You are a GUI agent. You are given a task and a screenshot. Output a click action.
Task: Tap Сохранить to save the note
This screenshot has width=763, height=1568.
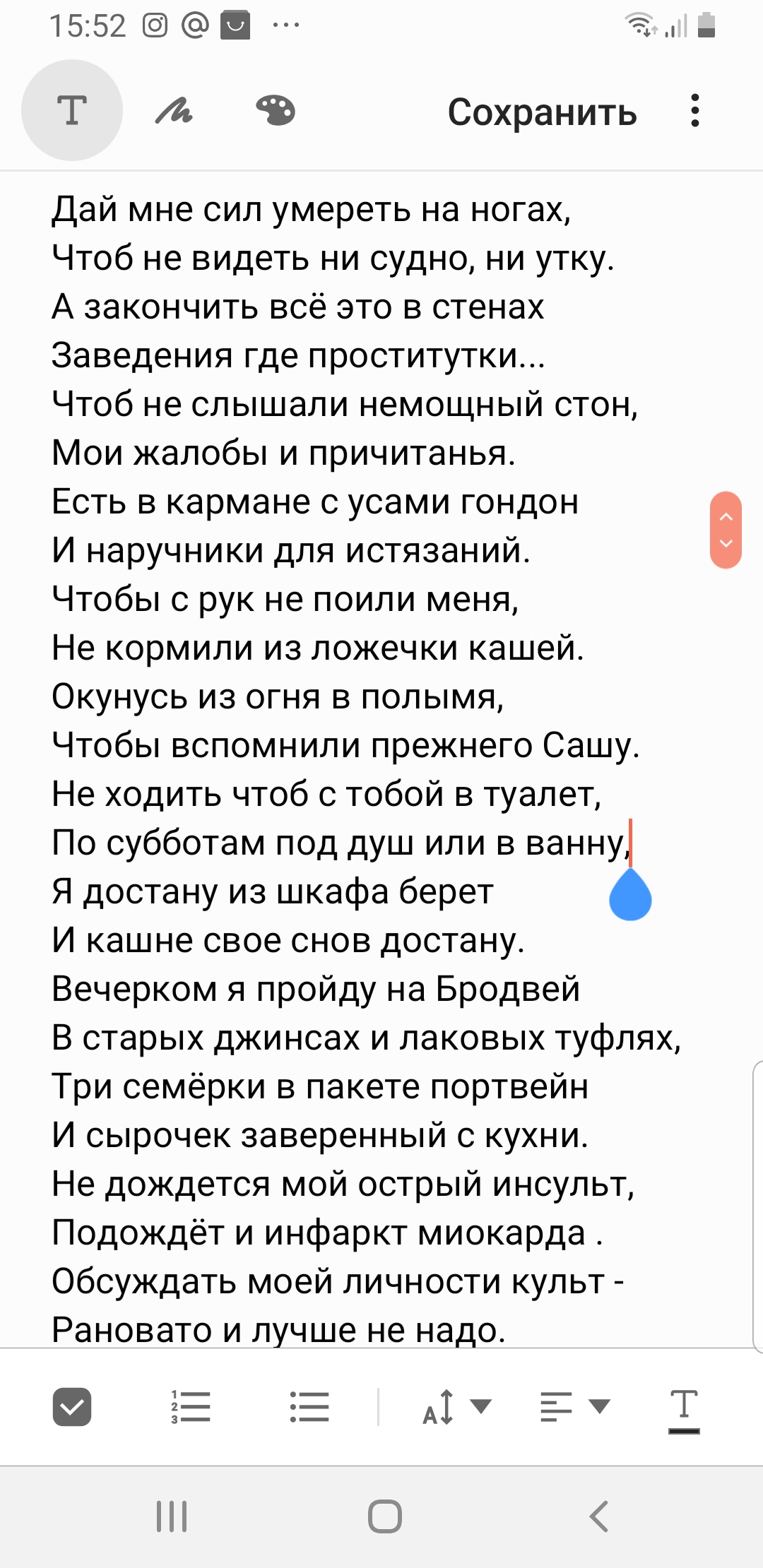coord(542,112)
